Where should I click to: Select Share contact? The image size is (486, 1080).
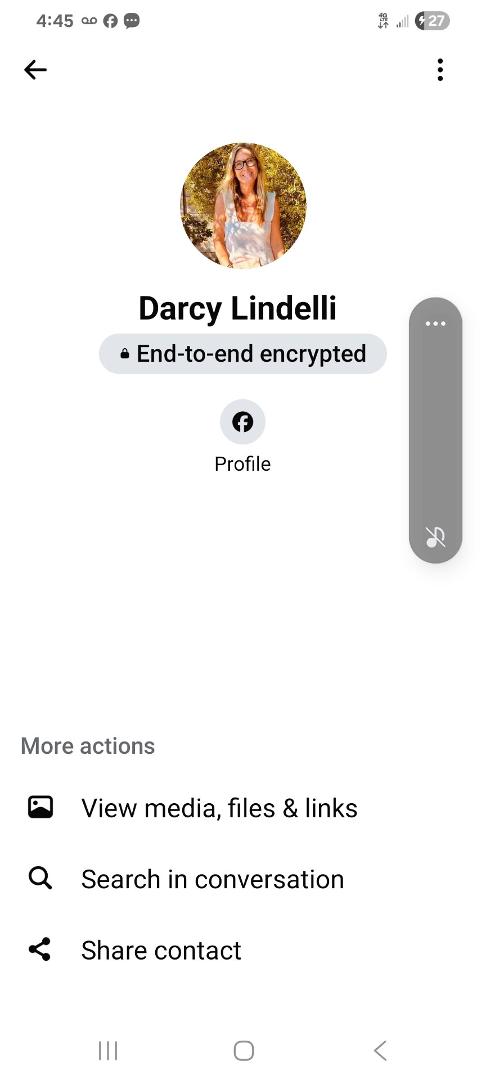[x=243, y=951]
